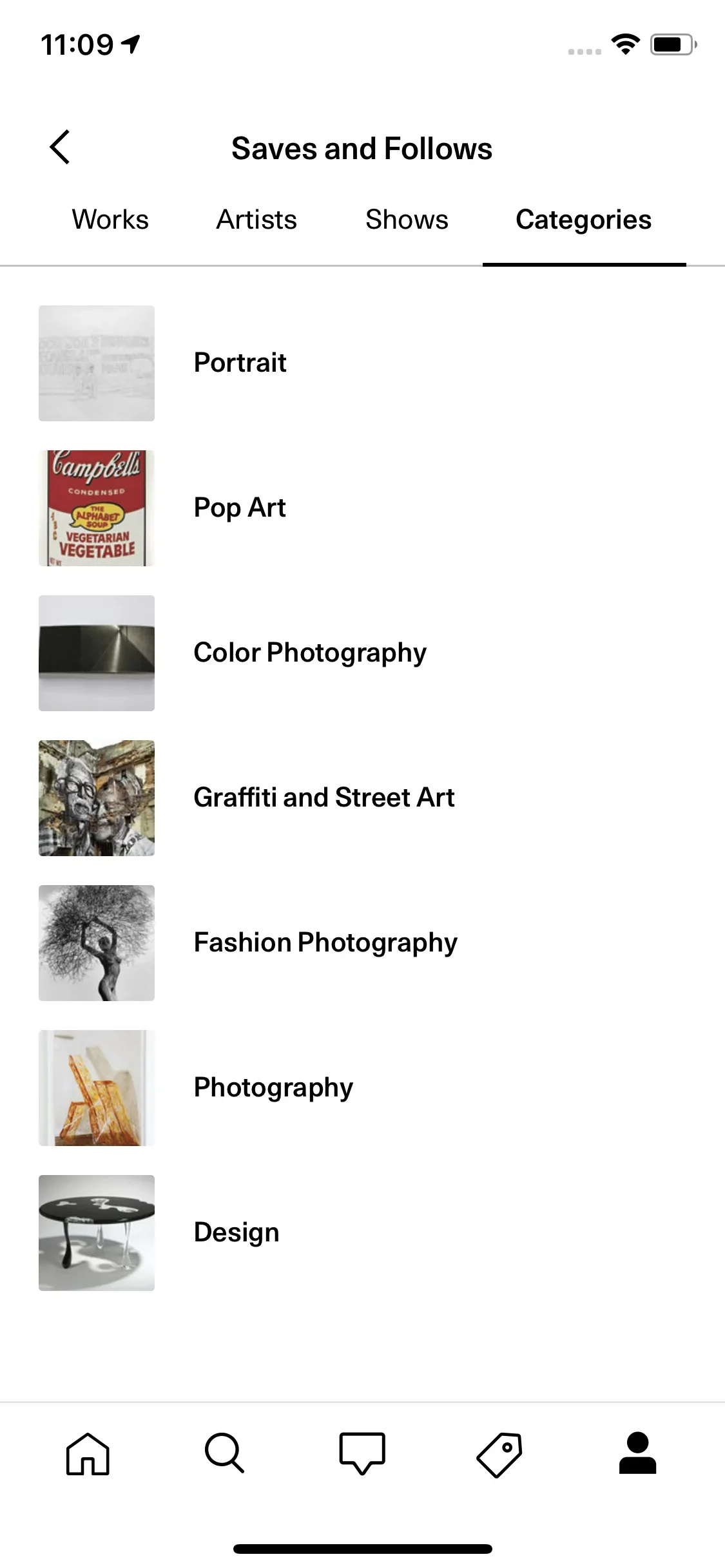Open the Portrait category

click(x=240, y=363)
